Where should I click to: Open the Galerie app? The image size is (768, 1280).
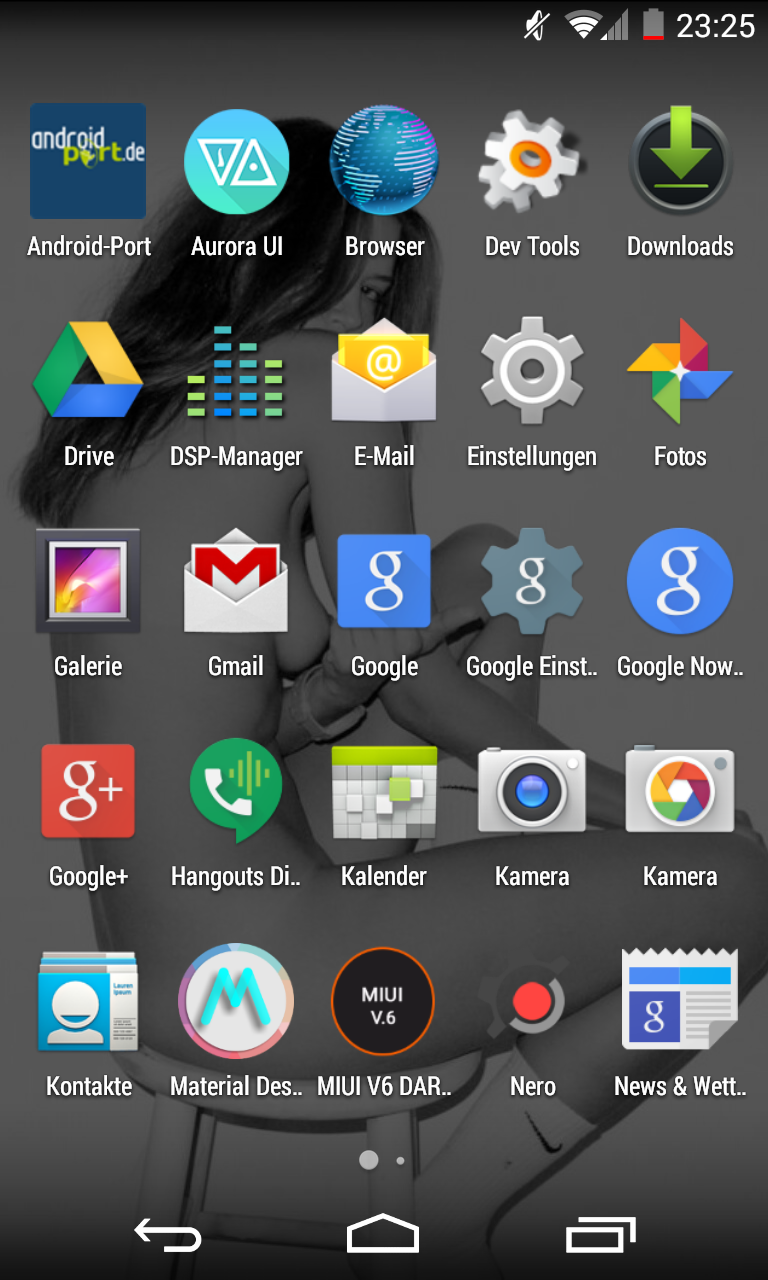click(88, 582)
